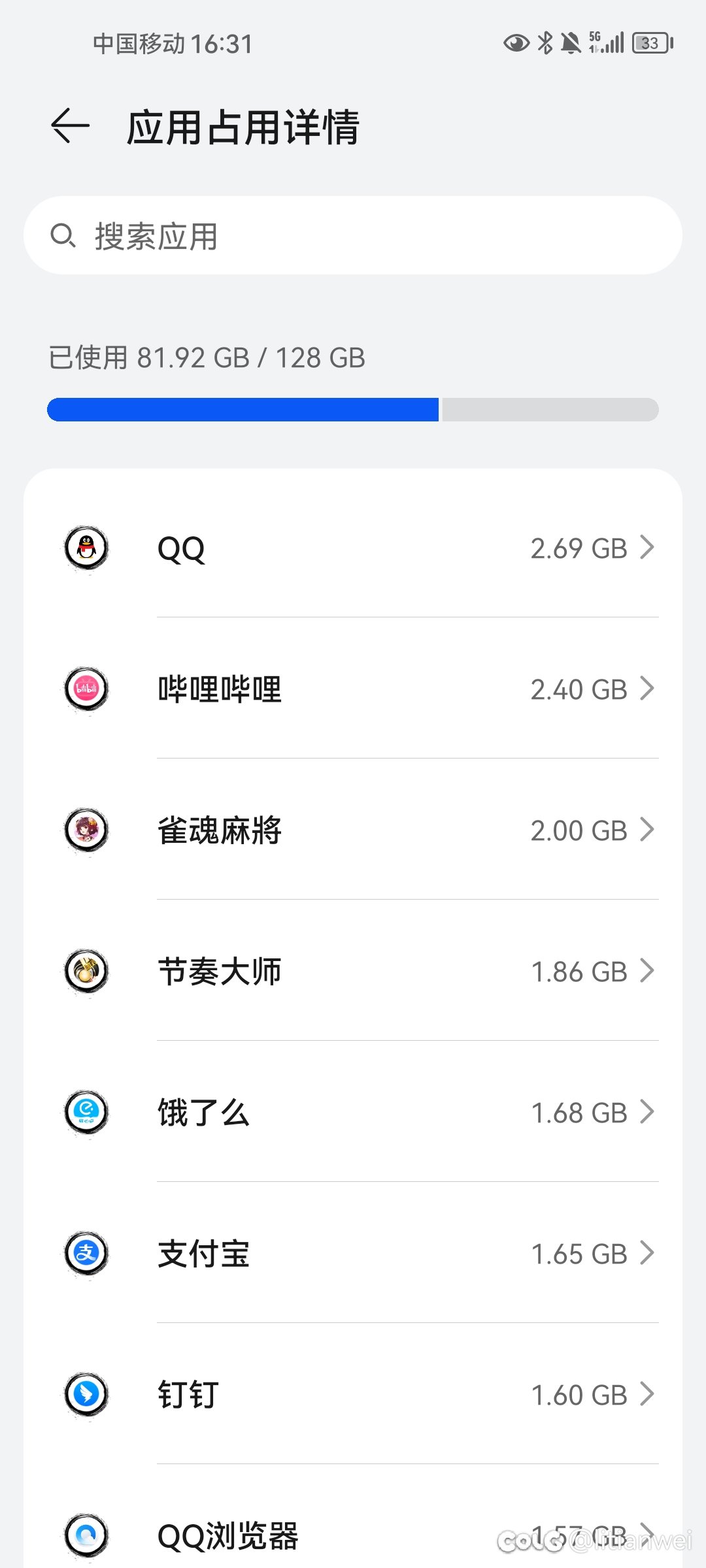Image resolution: width=706 pixels, height=1568 pixels.
Task: View 雀魂麻將 storage details
Action: tap(353, 830)
